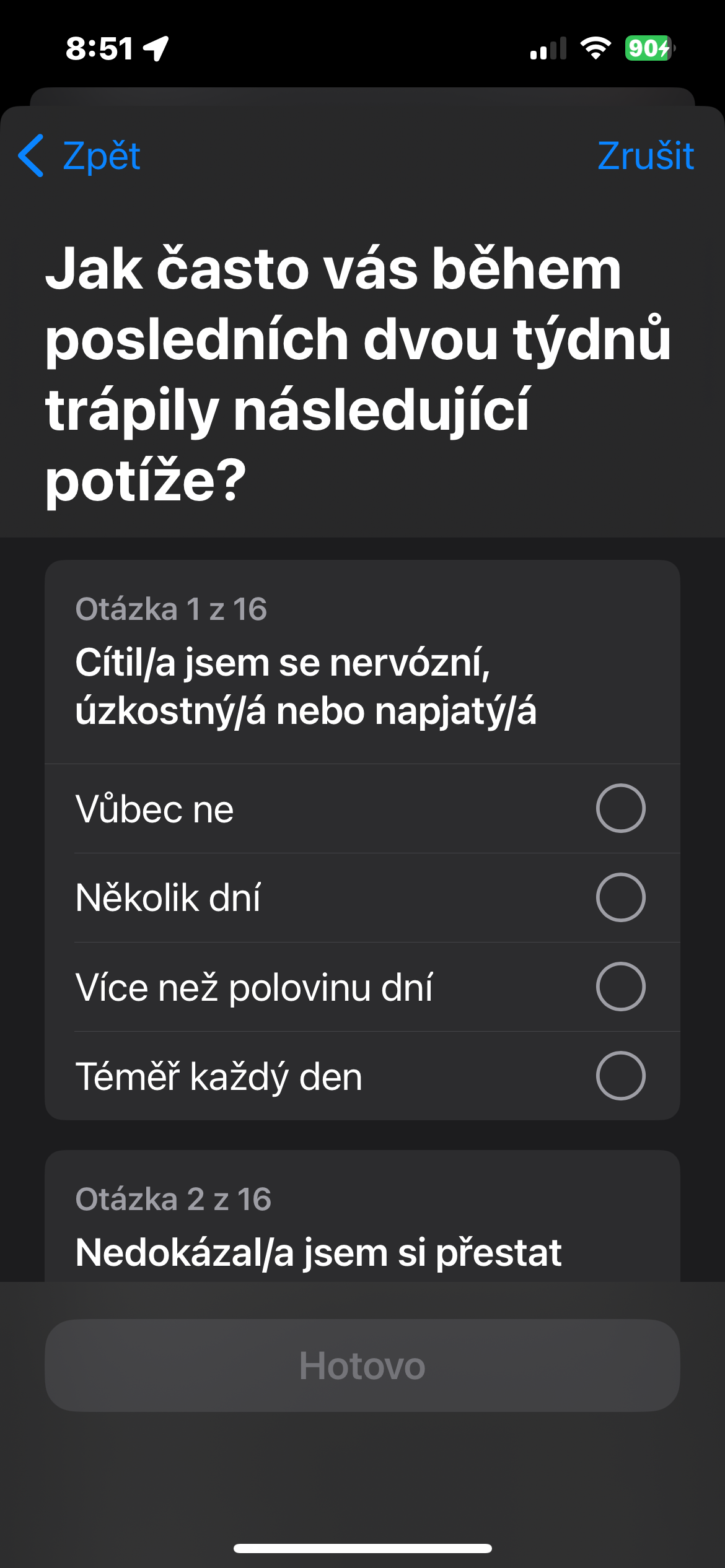Select the 'Vůbec ne' answer
725x1568 pixels.
point(620,808)
